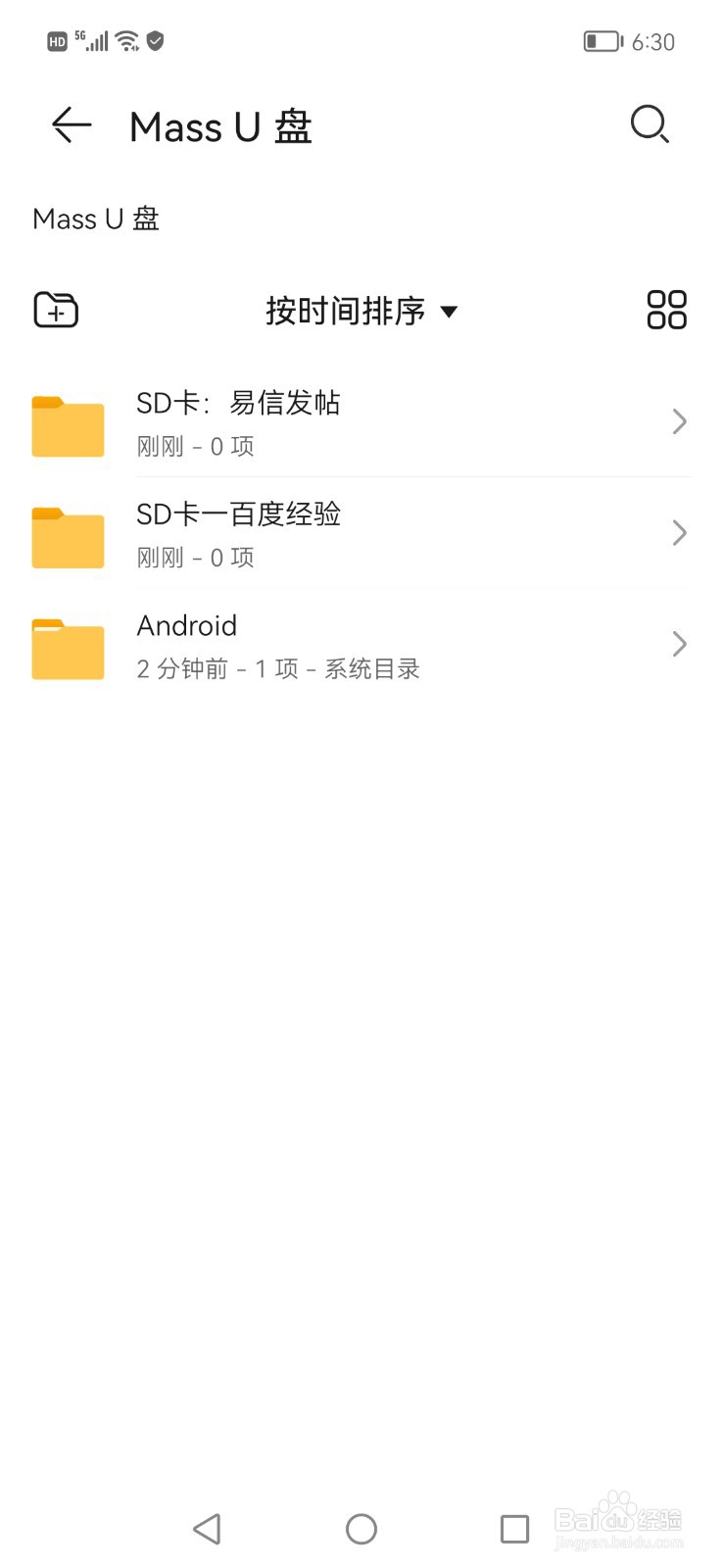Open the Android system folder
This screenshot has width=723, height=1568.
361,645
